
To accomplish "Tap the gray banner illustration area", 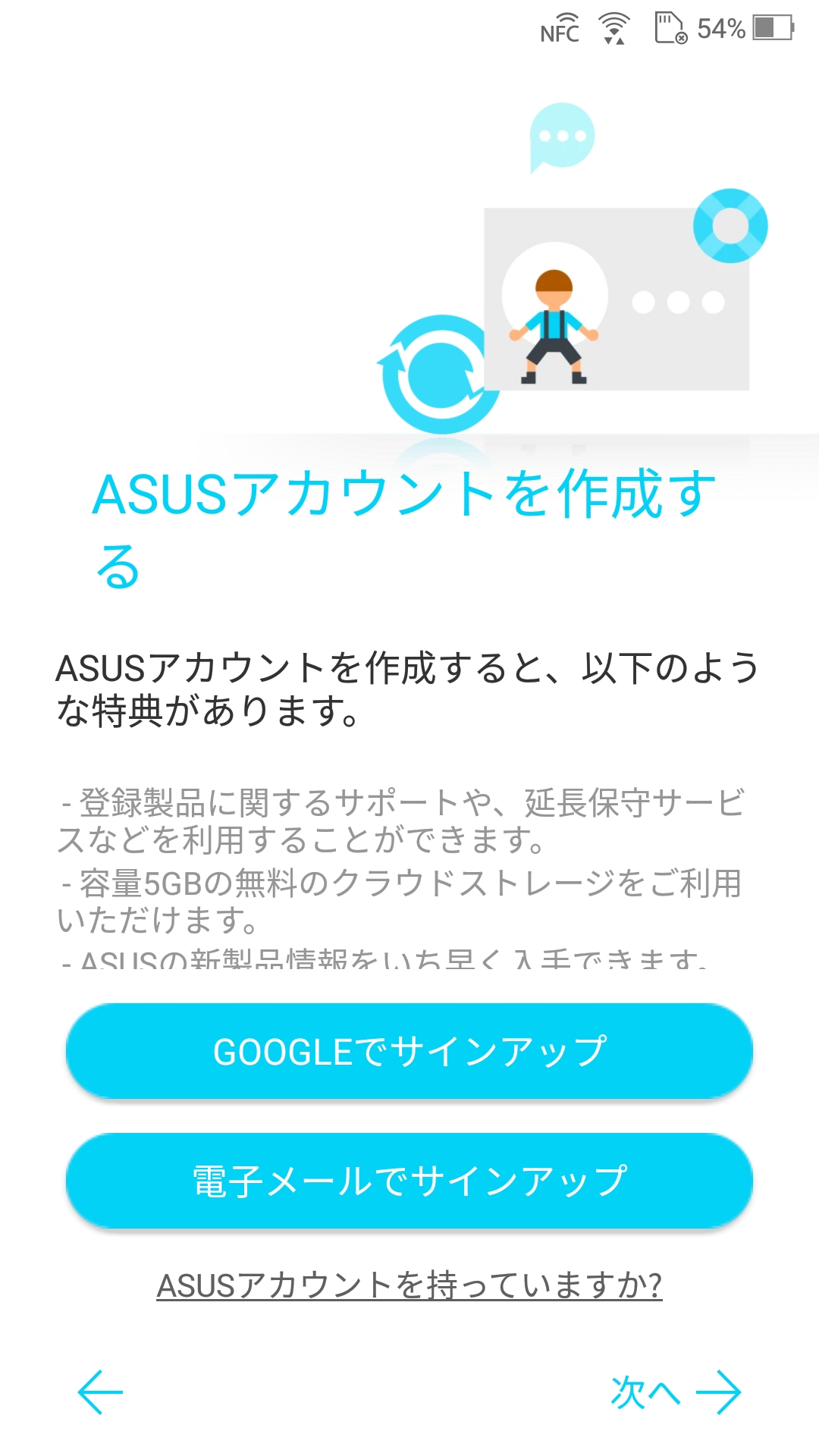I will (x=618, y=296).
